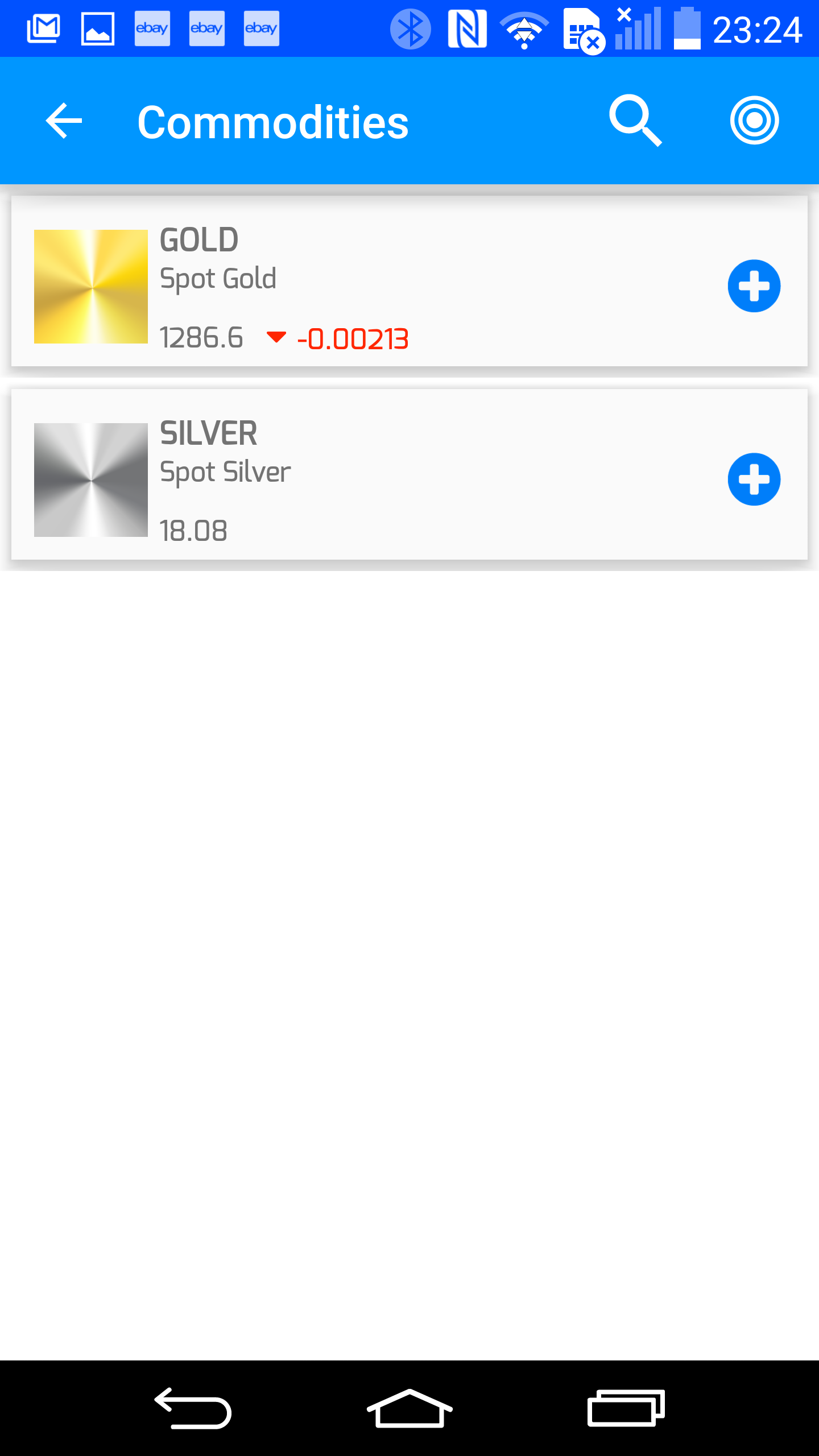Add SILVER with the plus button
Viewport: 819px width, 1456px height.
coord(754,479)
